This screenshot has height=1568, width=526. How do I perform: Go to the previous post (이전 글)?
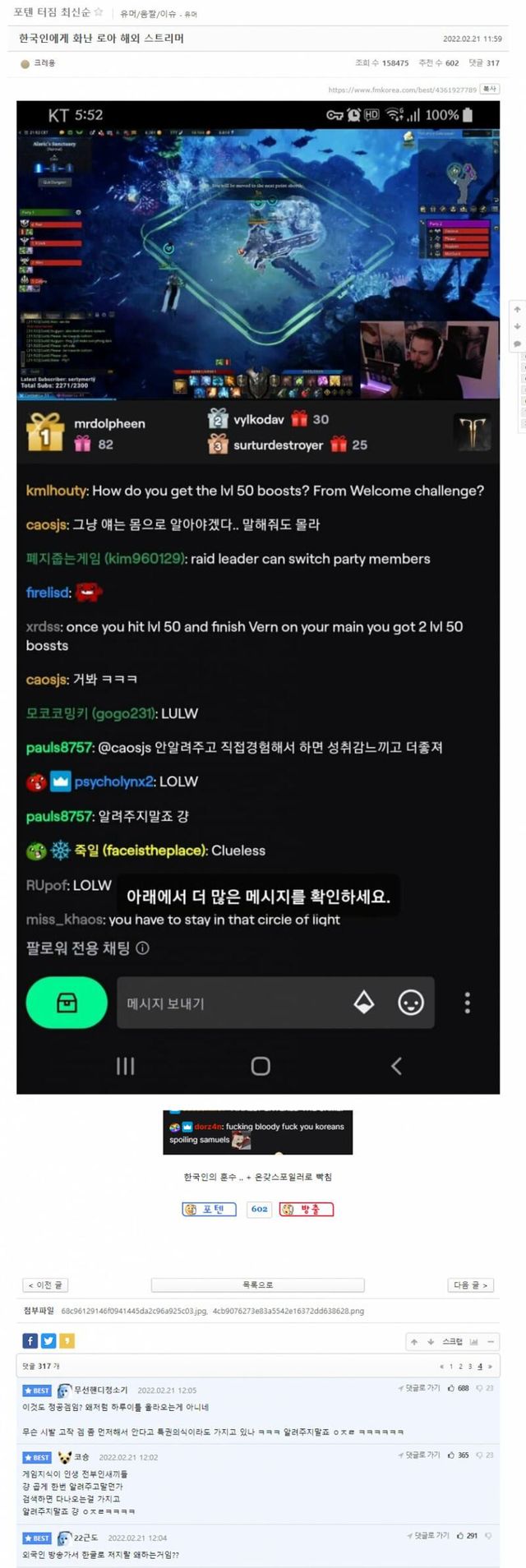tap(44, 1284)
